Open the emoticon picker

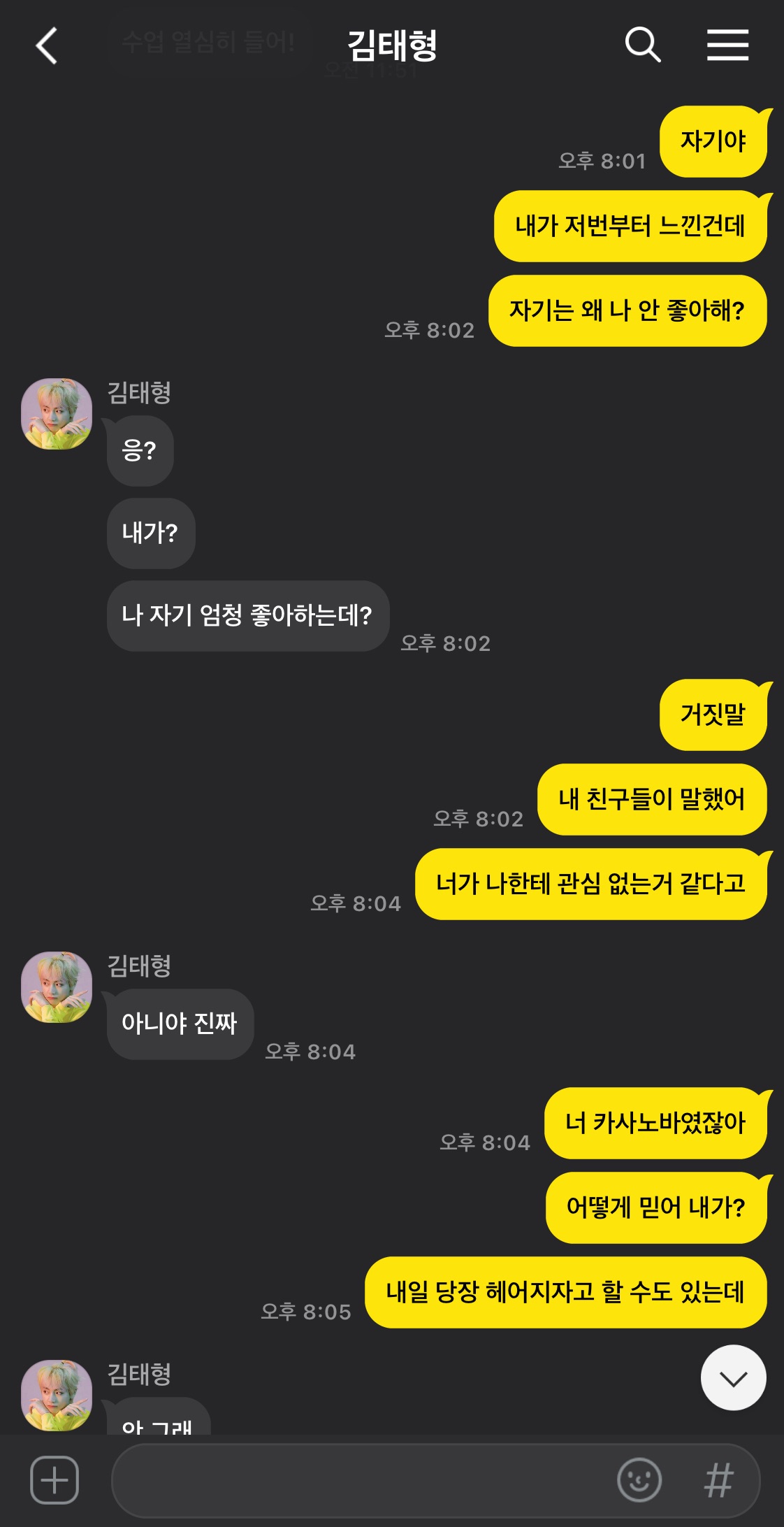click(x=639, y=1479)
